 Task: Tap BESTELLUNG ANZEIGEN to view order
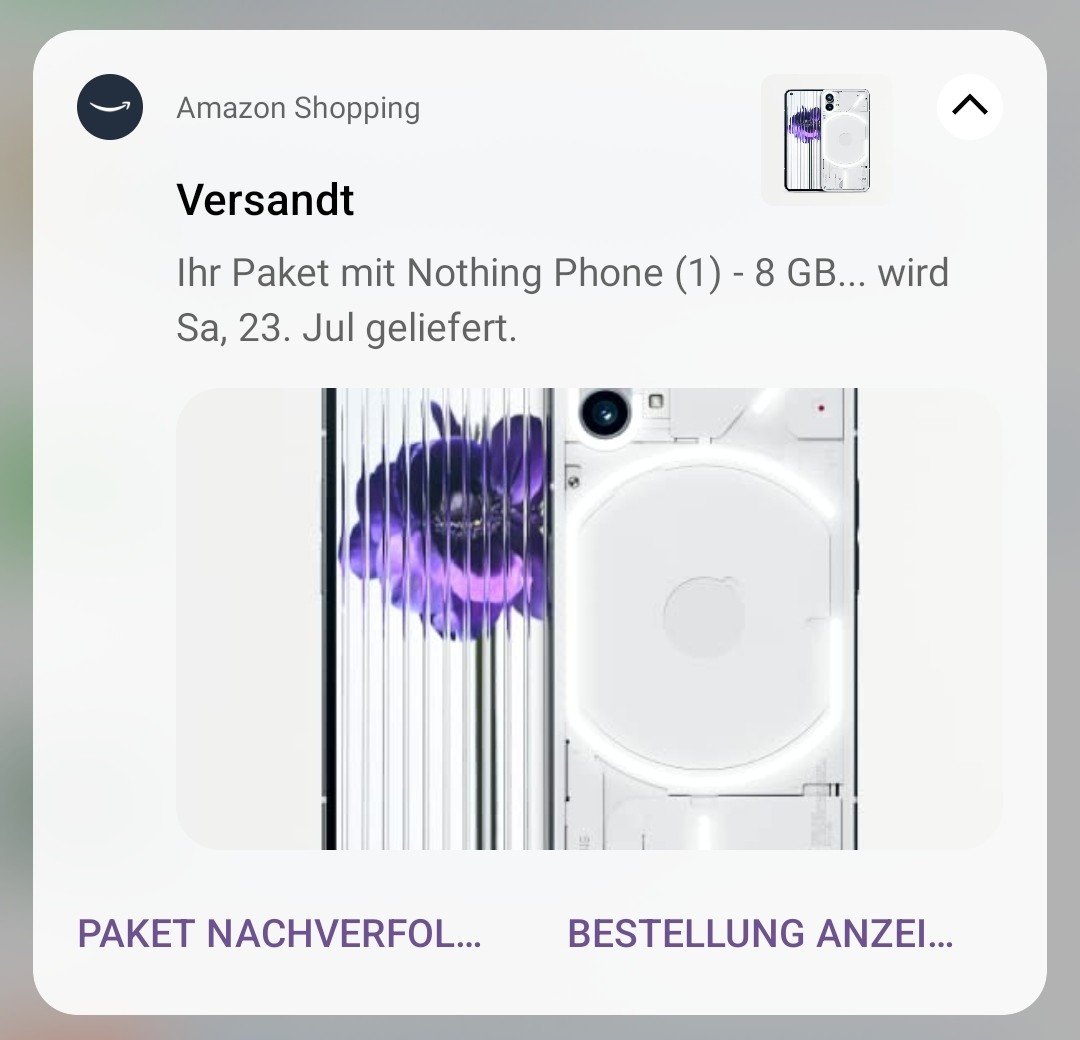760,934
